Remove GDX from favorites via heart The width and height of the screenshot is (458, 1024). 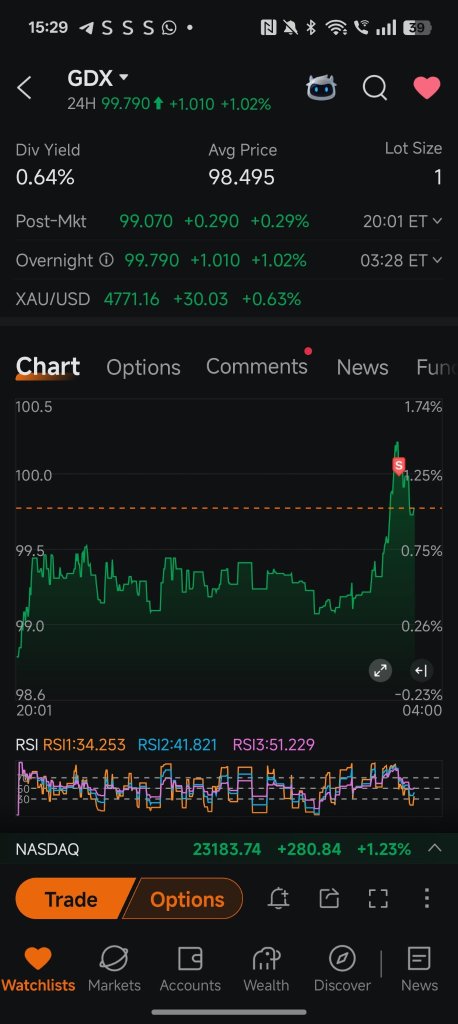pos(427,88)
